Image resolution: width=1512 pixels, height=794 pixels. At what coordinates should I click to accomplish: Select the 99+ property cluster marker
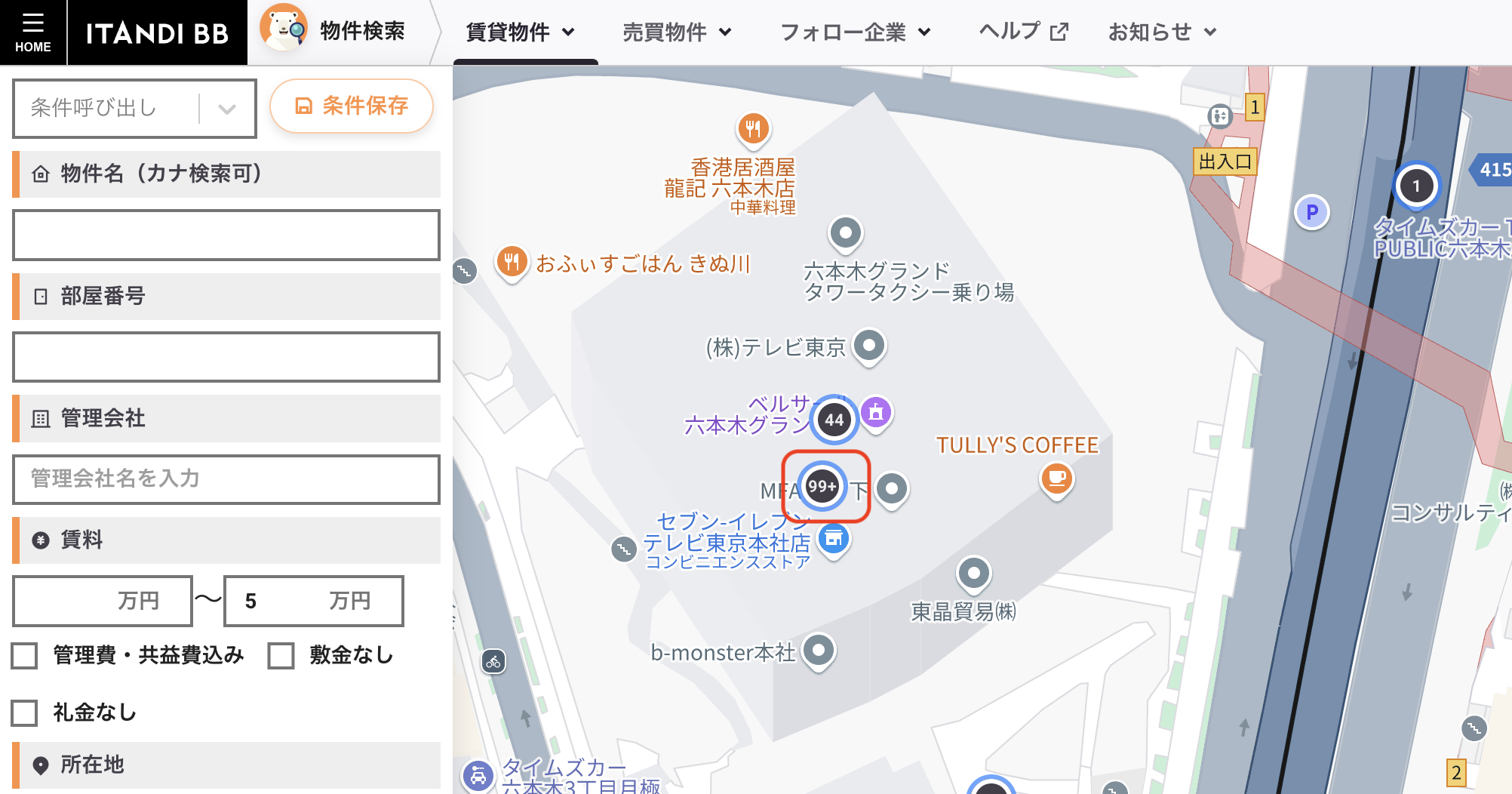click(822, 487)
